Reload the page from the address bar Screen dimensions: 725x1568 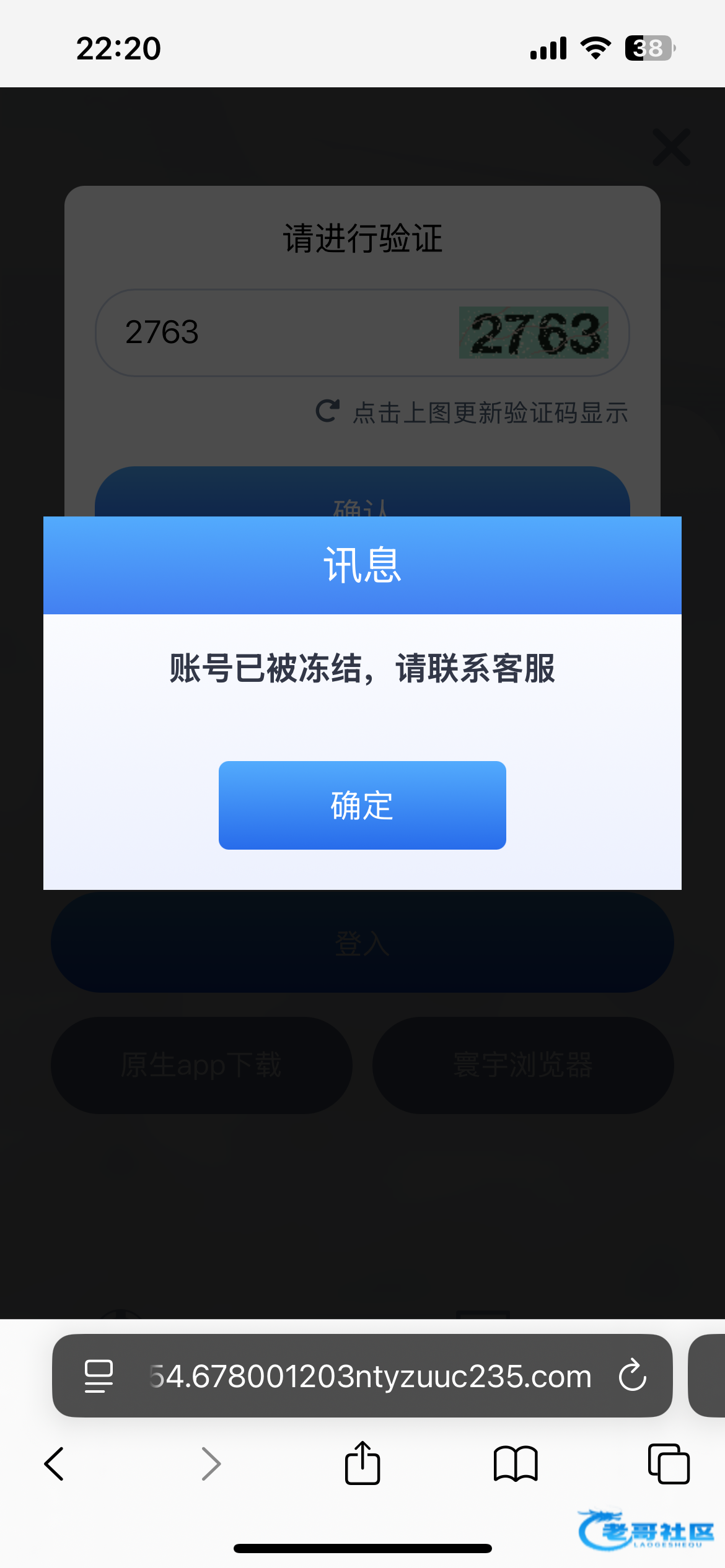(632, 1376)
